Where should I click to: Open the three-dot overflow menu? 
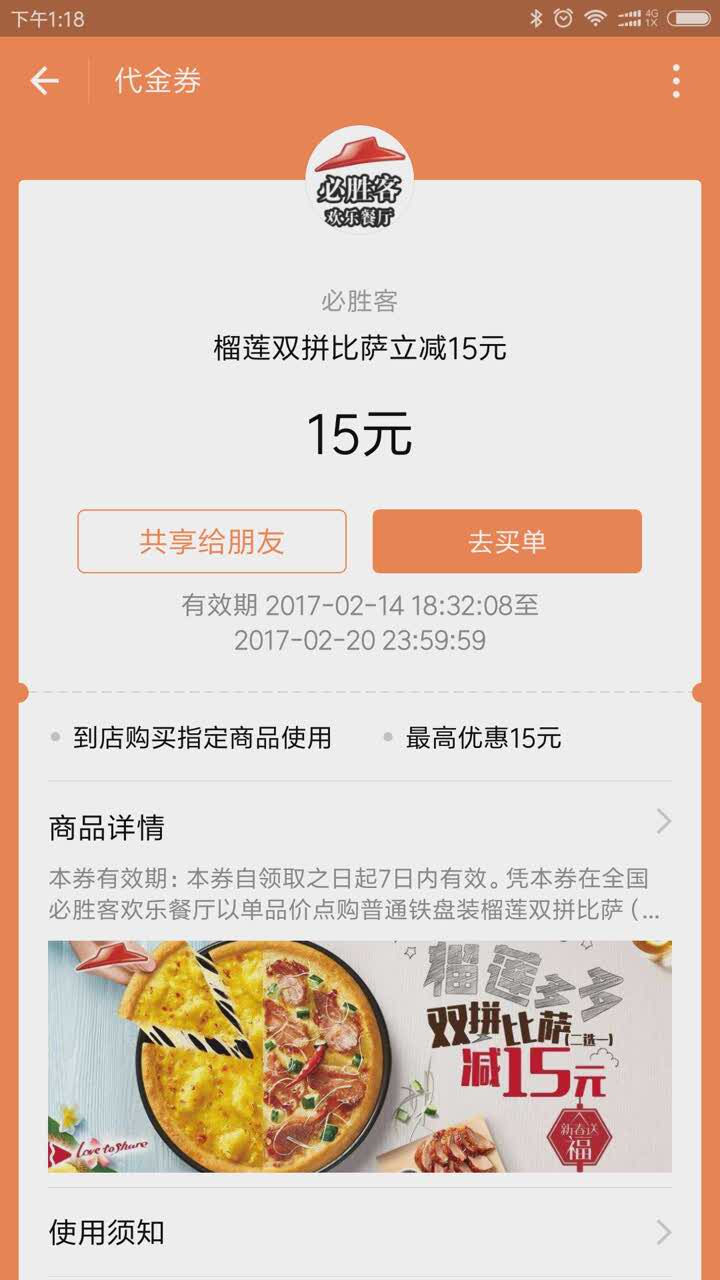[x=676, y=81]
